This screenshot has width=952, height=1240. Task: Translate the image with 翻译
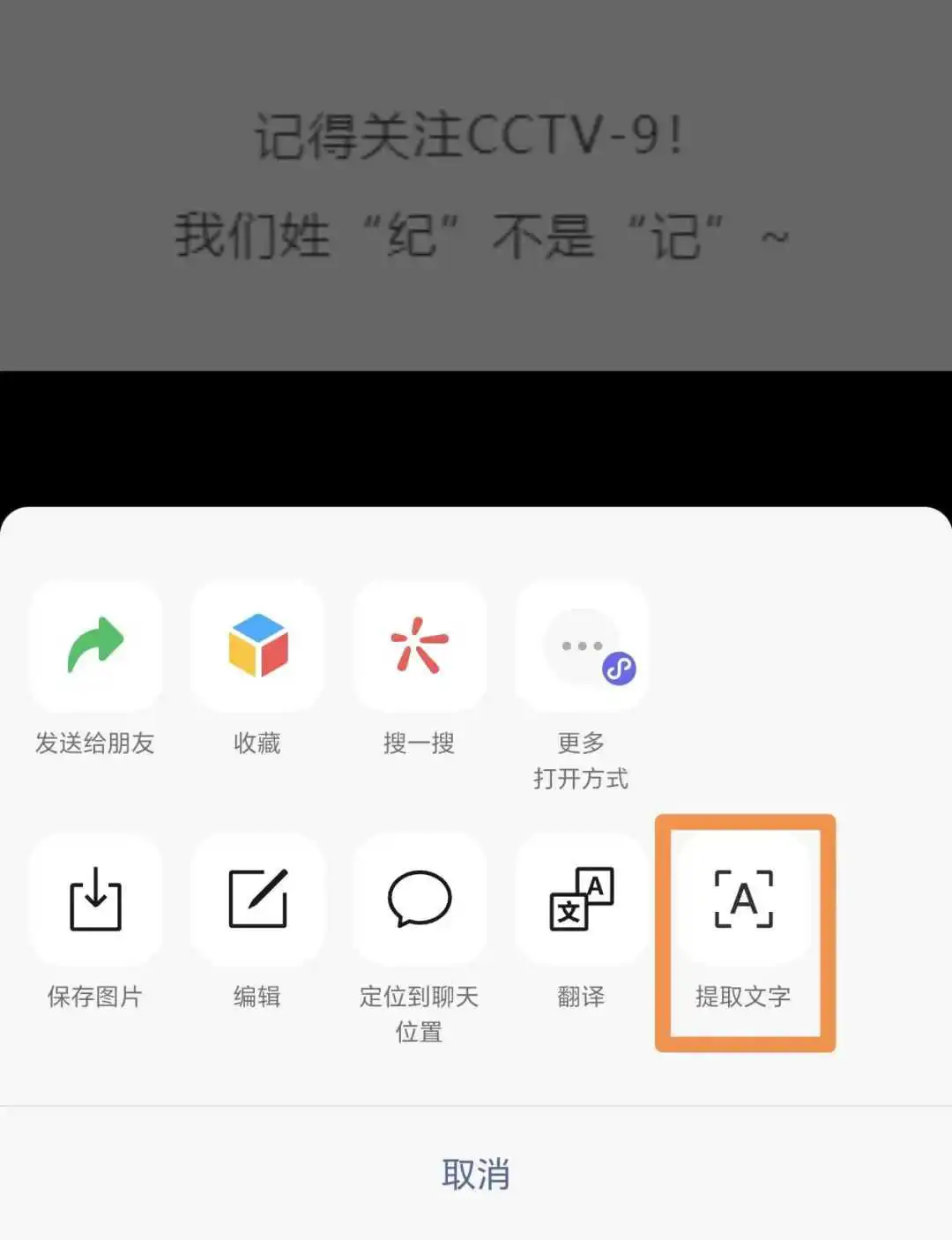(x=581, y=900)
